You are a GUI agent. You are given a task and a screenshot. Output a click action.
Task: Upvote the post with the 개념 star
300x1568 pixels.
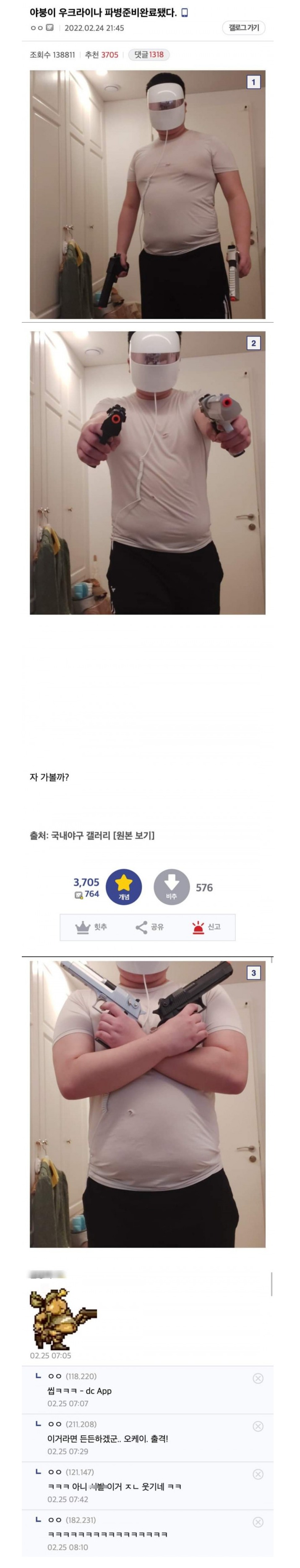click(x=124, y=887)
